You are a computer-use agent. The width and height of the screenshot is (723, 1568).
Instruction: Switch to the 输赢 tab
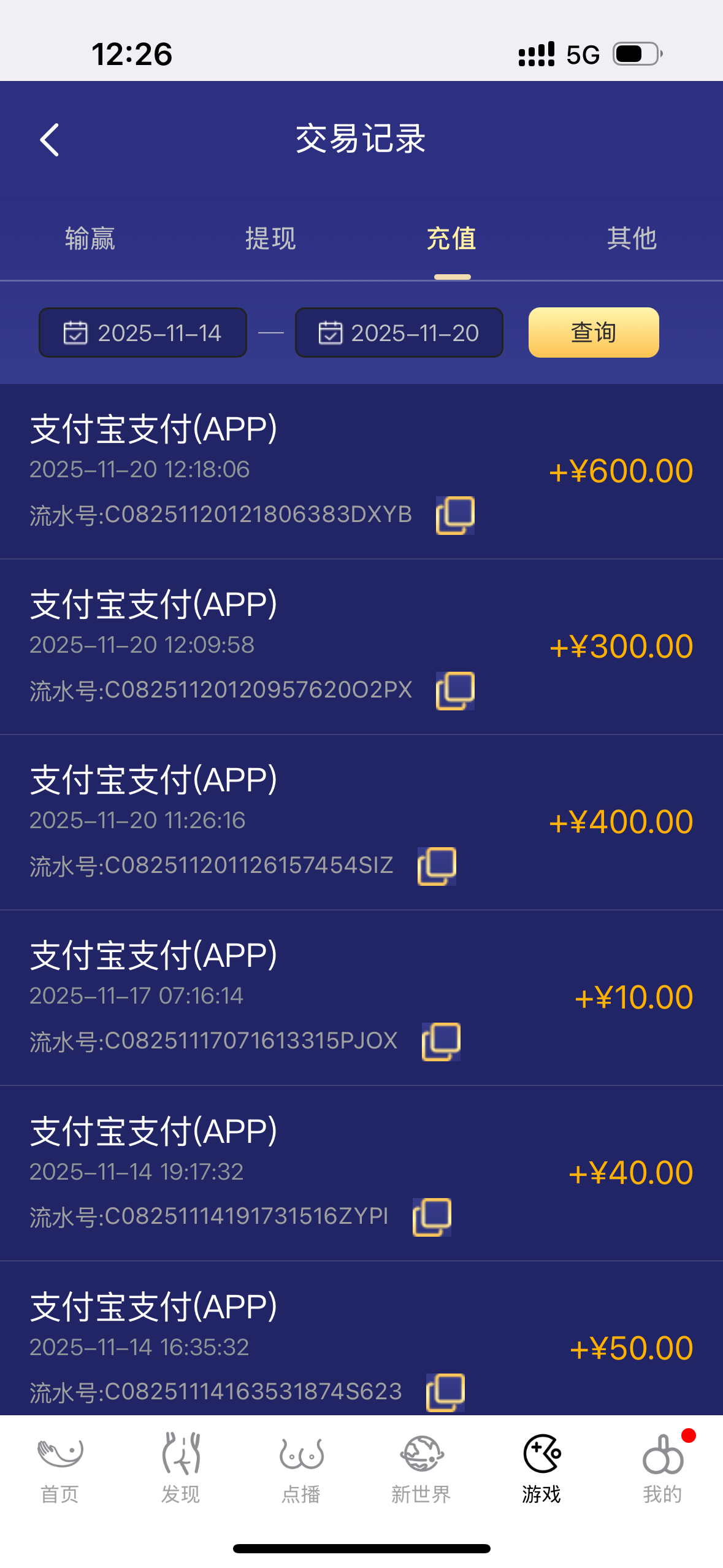90,239
